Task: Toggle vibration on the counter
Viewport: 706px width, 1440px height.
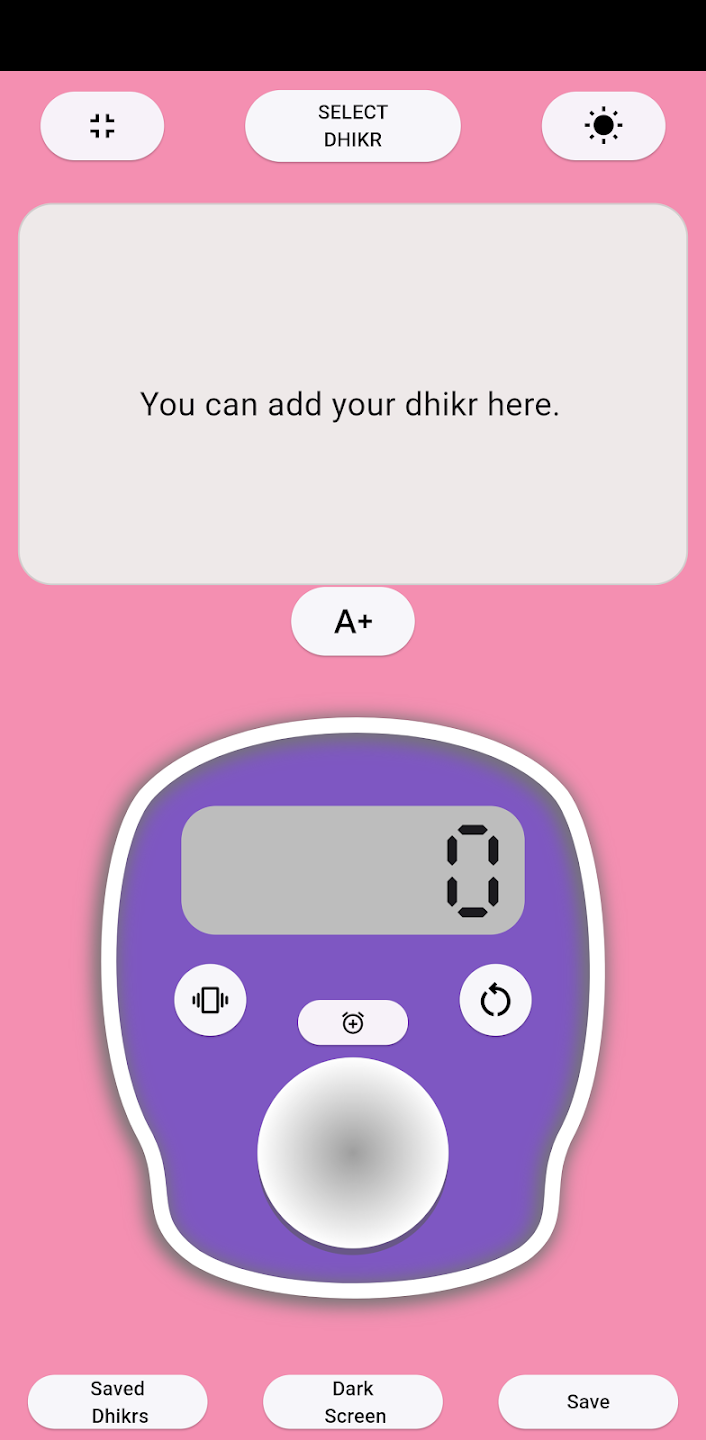Action: point(210,999)
